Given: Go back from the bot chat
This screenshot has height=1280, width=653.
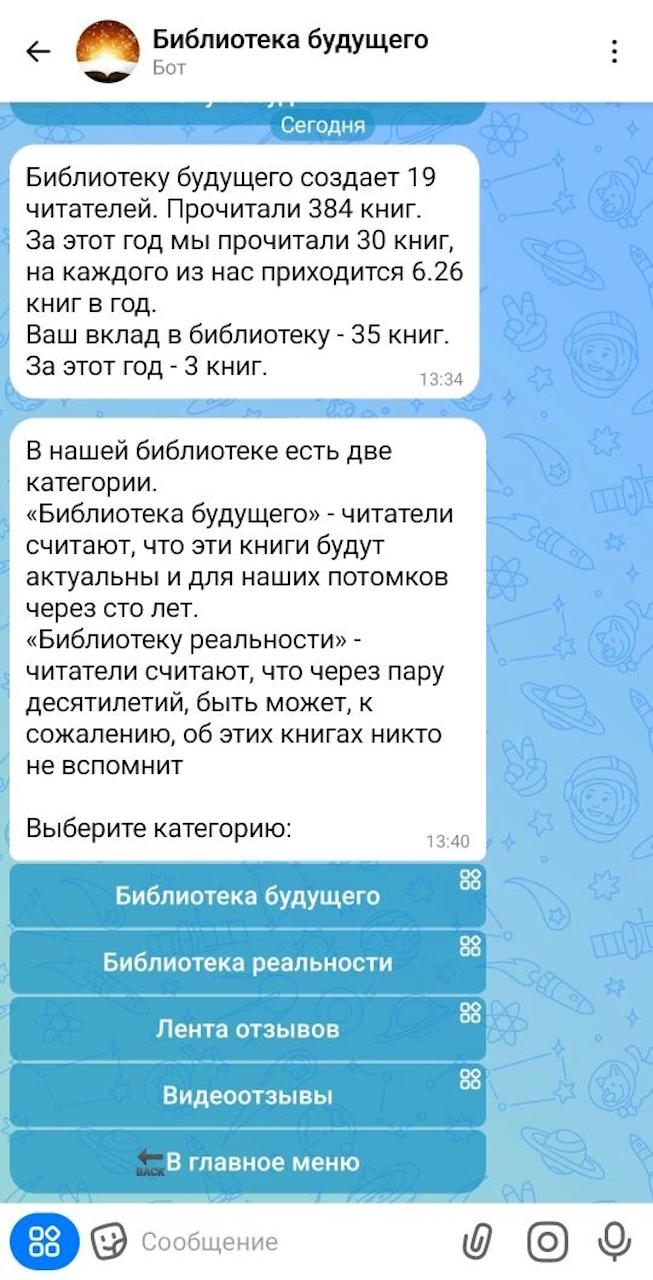Looking at the screenshot, I should tap(38, 52).
